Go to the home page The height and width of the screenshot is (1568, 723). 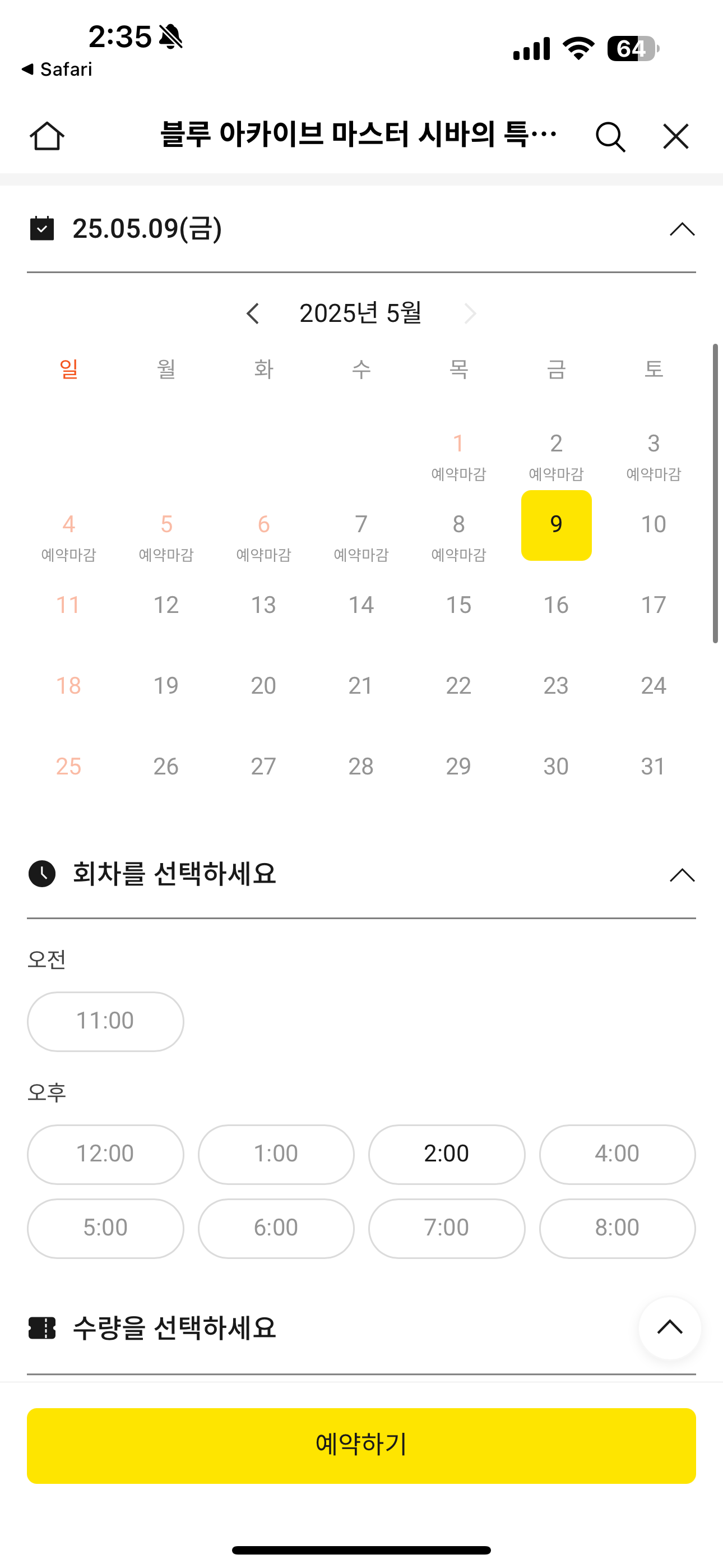[x=47, y=136]
